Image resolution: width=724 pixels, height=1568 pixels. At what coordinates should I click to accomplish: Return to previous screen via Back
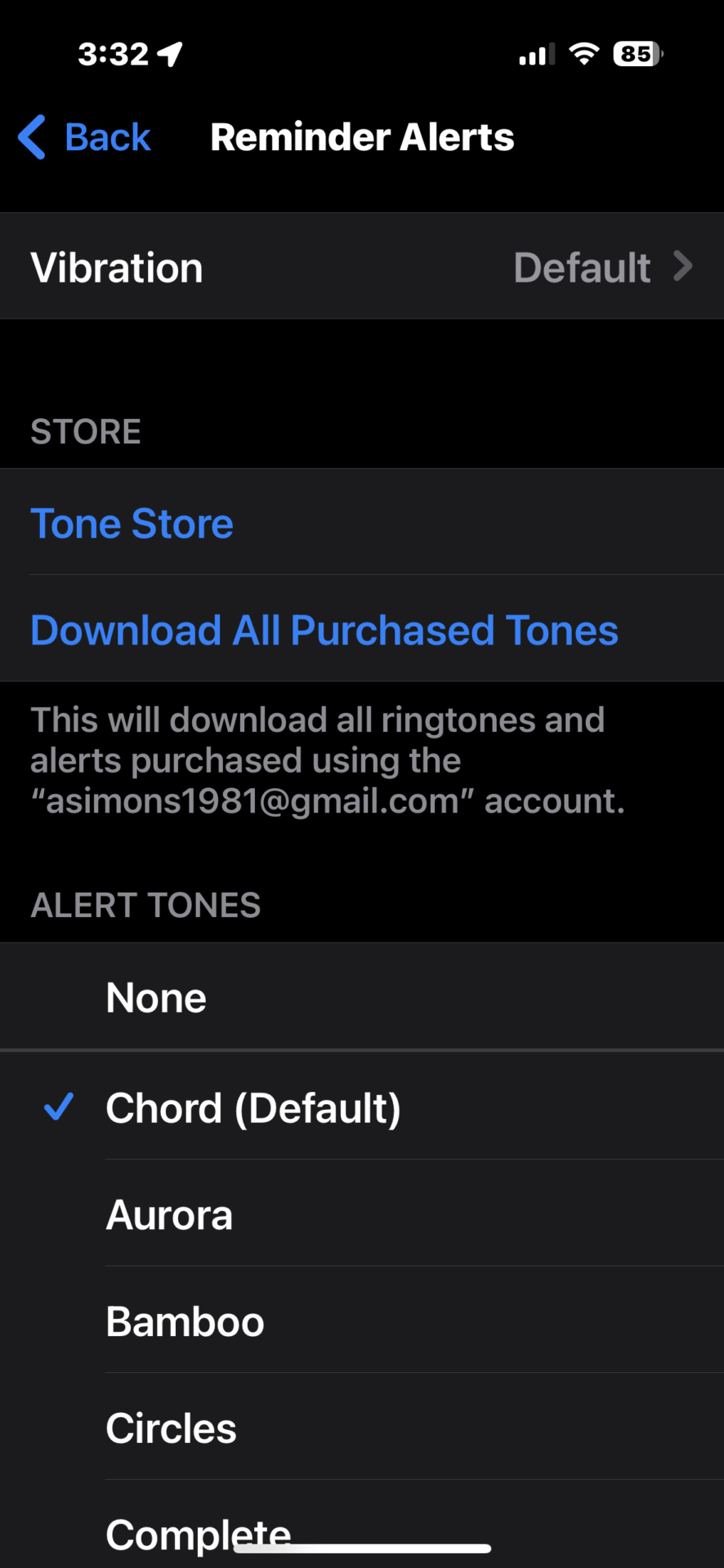click(84, 136)
